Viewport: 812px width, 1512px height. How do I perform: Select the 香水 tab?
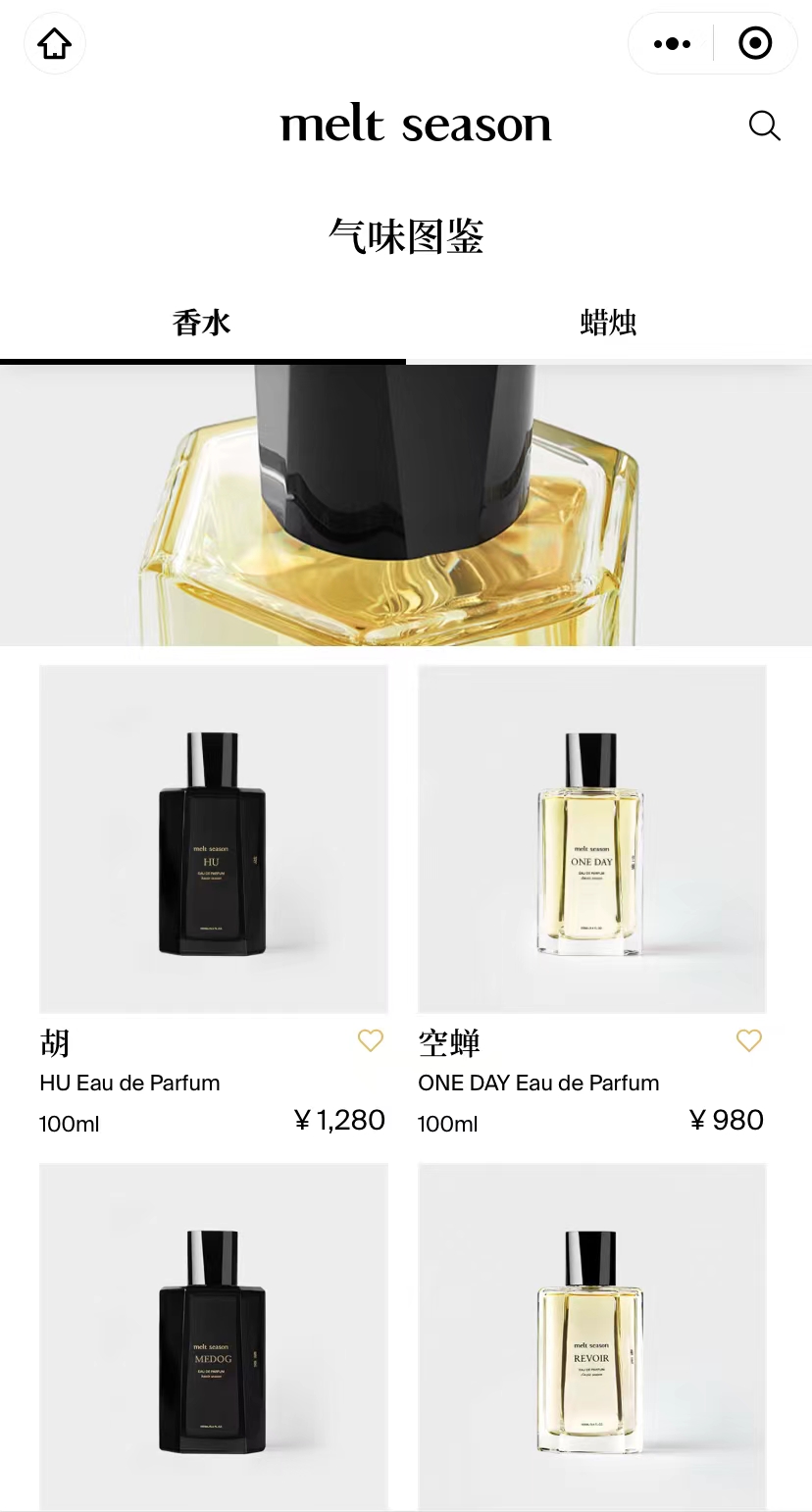click(x=202, y=323)
